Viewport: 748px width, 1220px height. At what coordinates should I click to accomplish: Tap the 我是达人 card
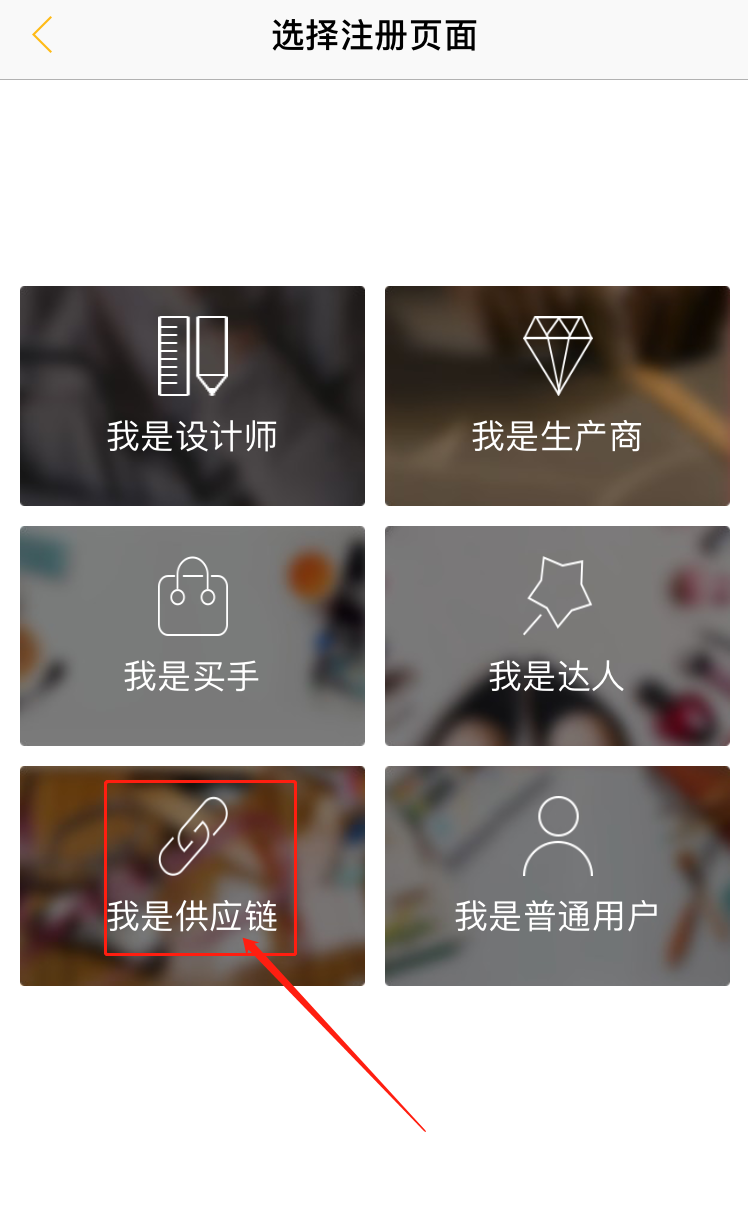(x=557, y=636)
